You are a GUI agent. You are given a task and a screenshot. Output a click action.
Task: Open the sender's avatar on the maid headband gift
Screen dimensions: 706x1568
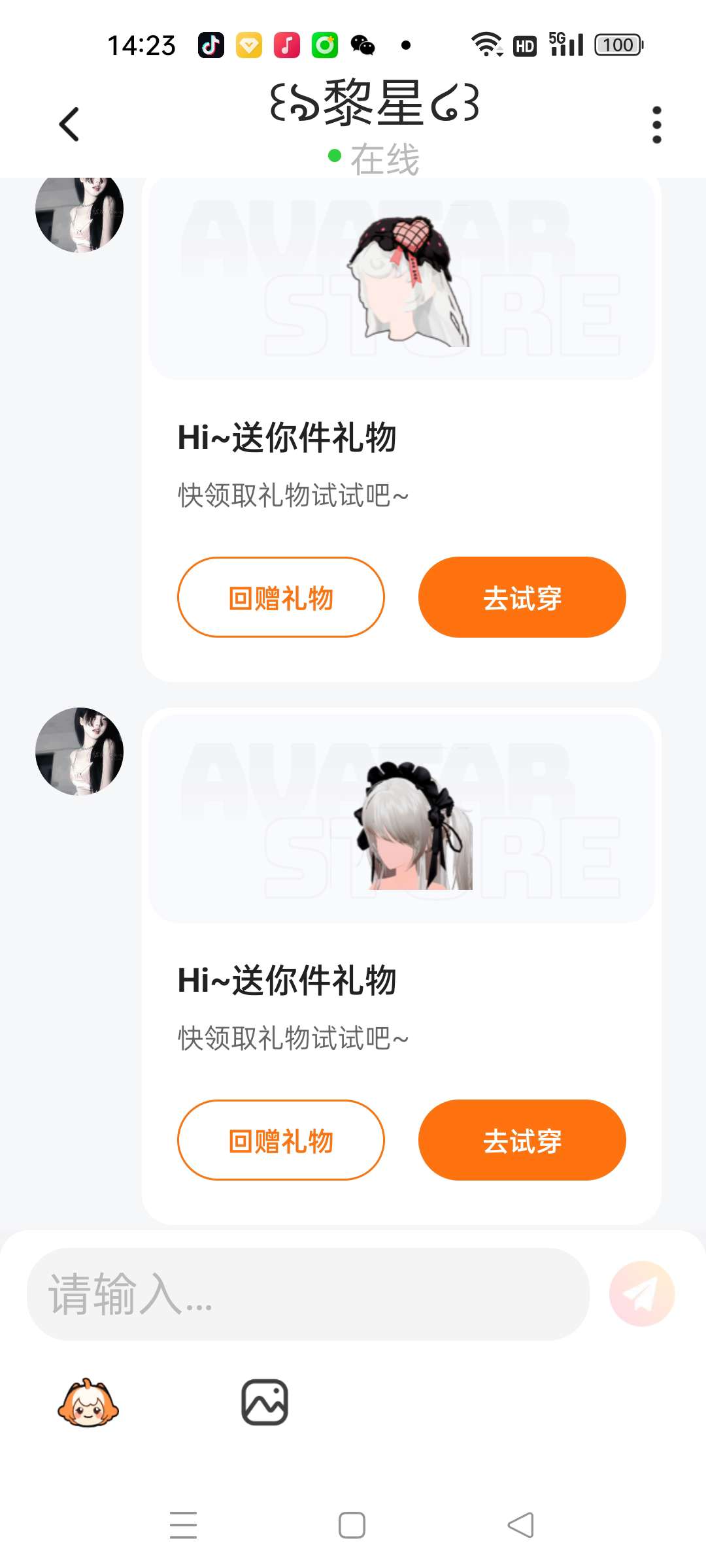(x=79, y=751)
